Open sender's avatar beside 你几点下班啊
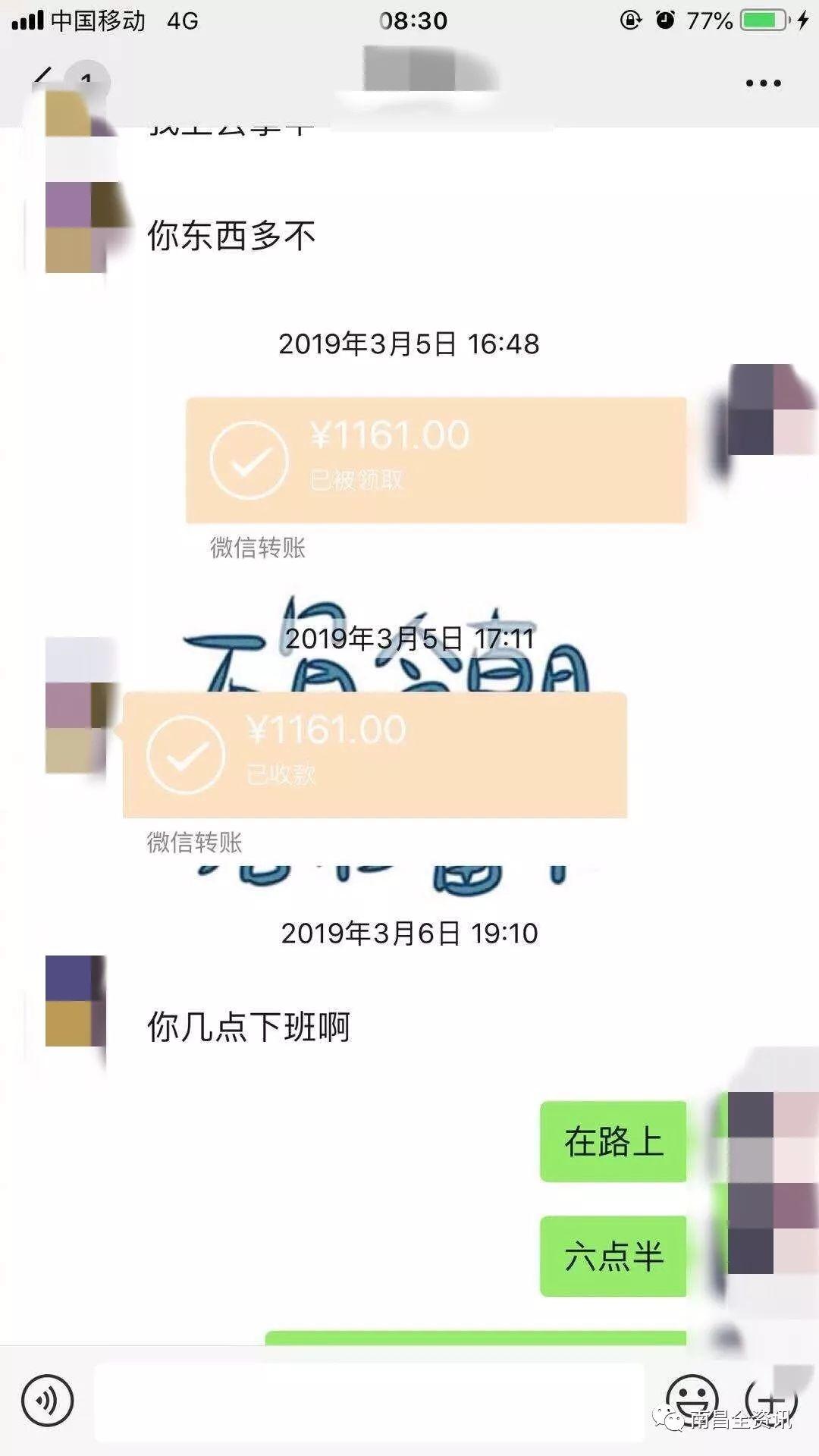The image size is (819, 1456). tap(74, 1001)
